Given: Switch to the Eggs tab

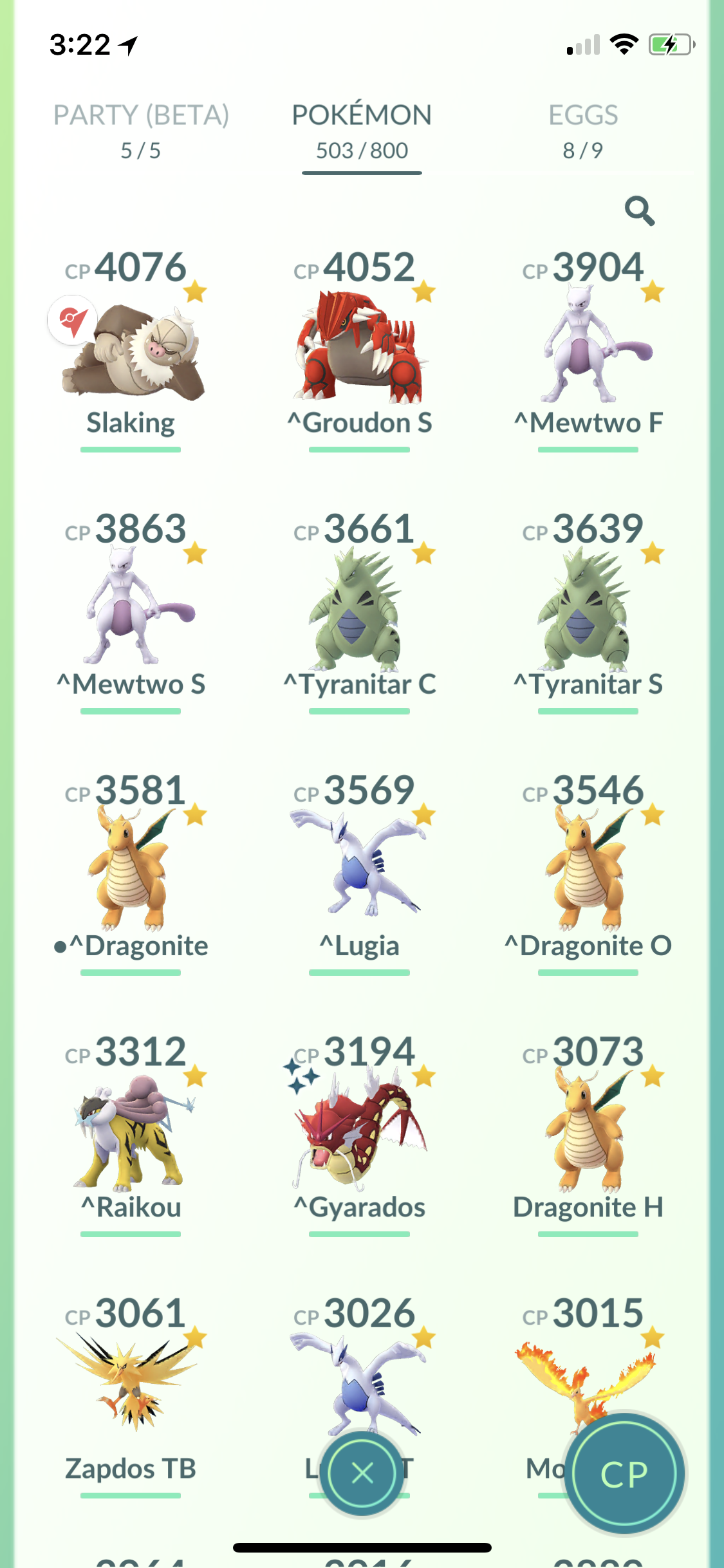Looking at the screenshot, I should (x=583, y=132).
